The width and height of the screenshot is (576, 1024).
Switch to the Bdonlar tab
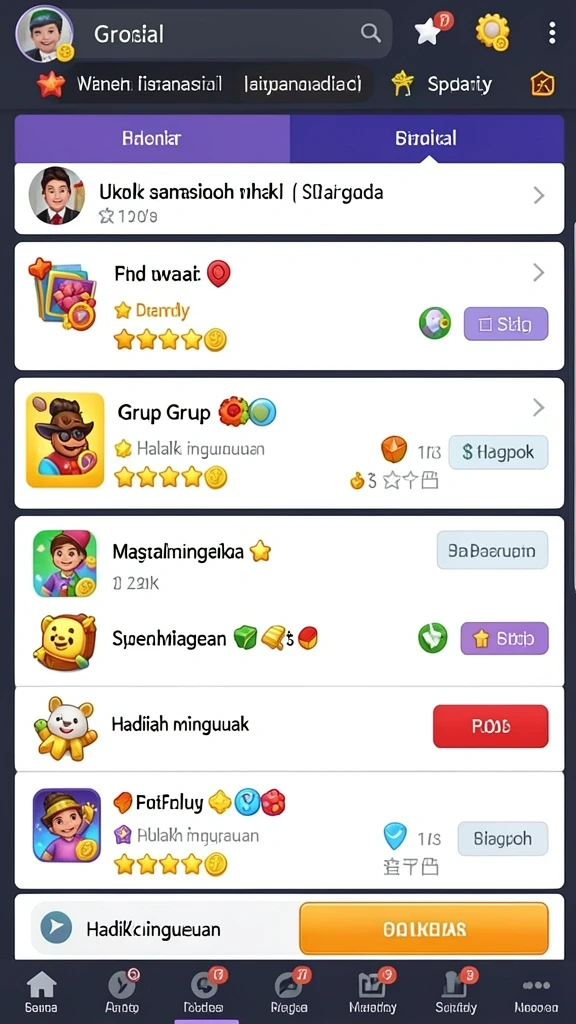(152, 138)
